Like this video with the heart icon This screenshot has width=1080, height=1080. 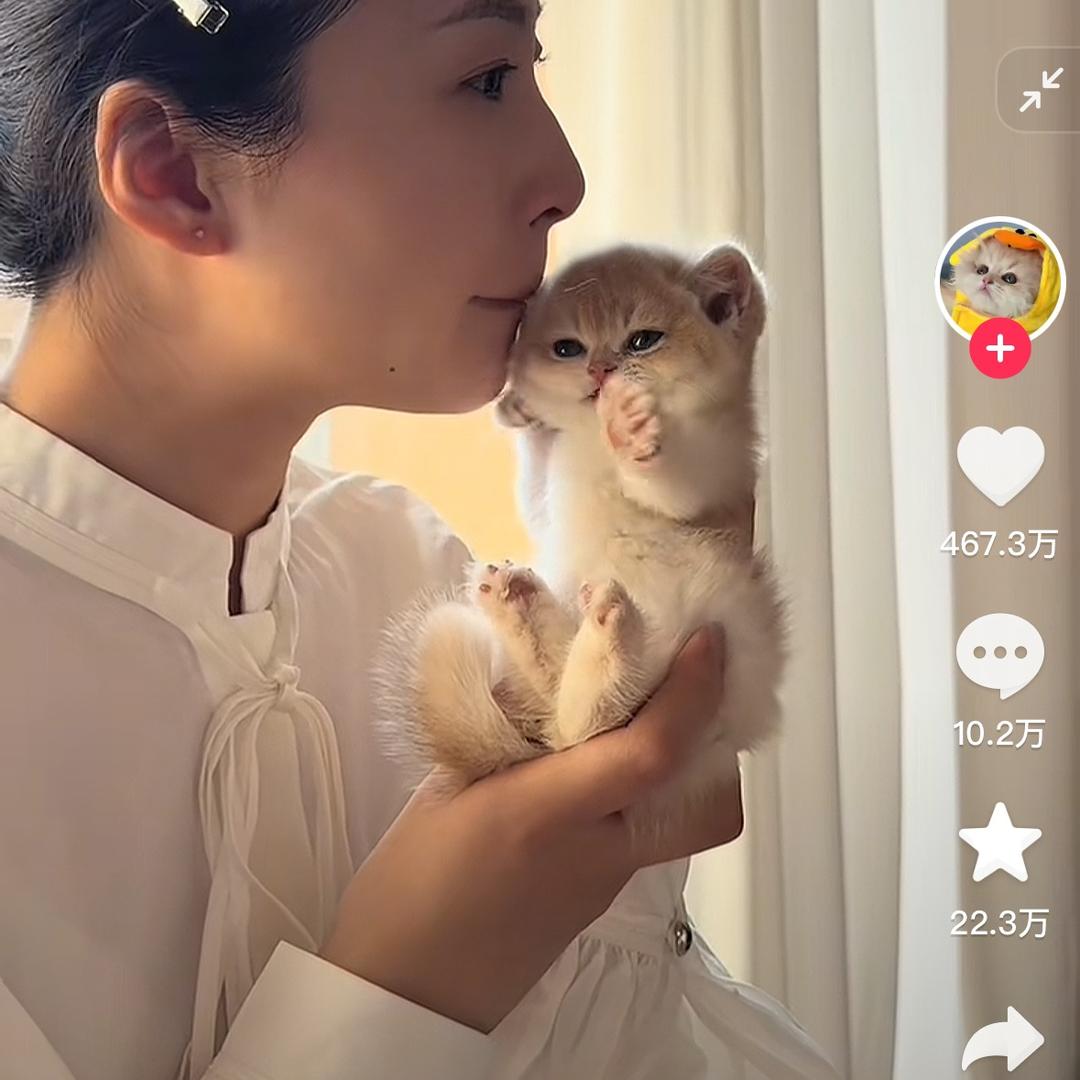[x=1000, y=466]
